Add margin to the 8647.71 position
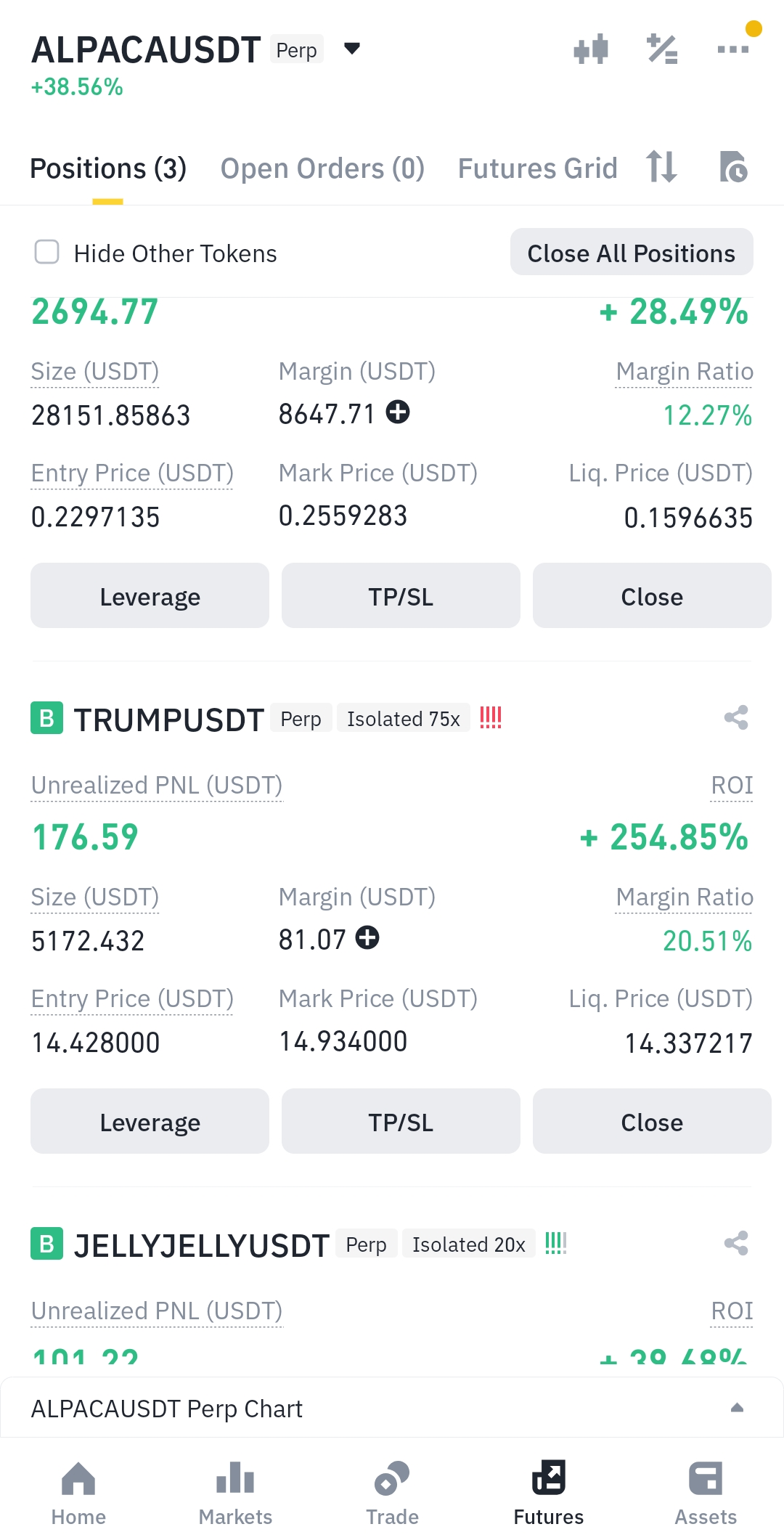 398,412
